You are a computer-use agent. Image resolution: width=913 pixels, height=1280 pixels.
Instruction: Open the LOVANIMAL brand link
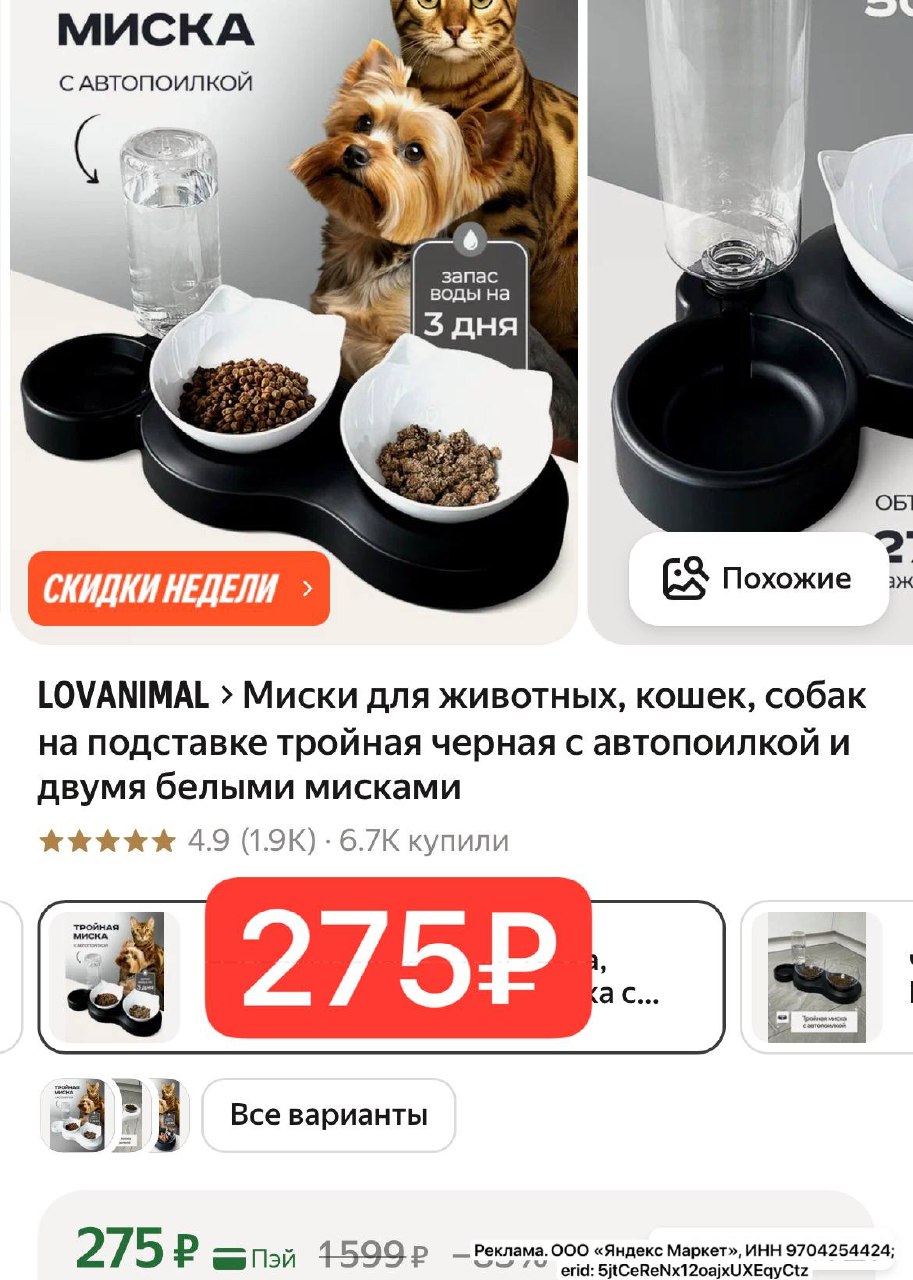pos(123,695)
